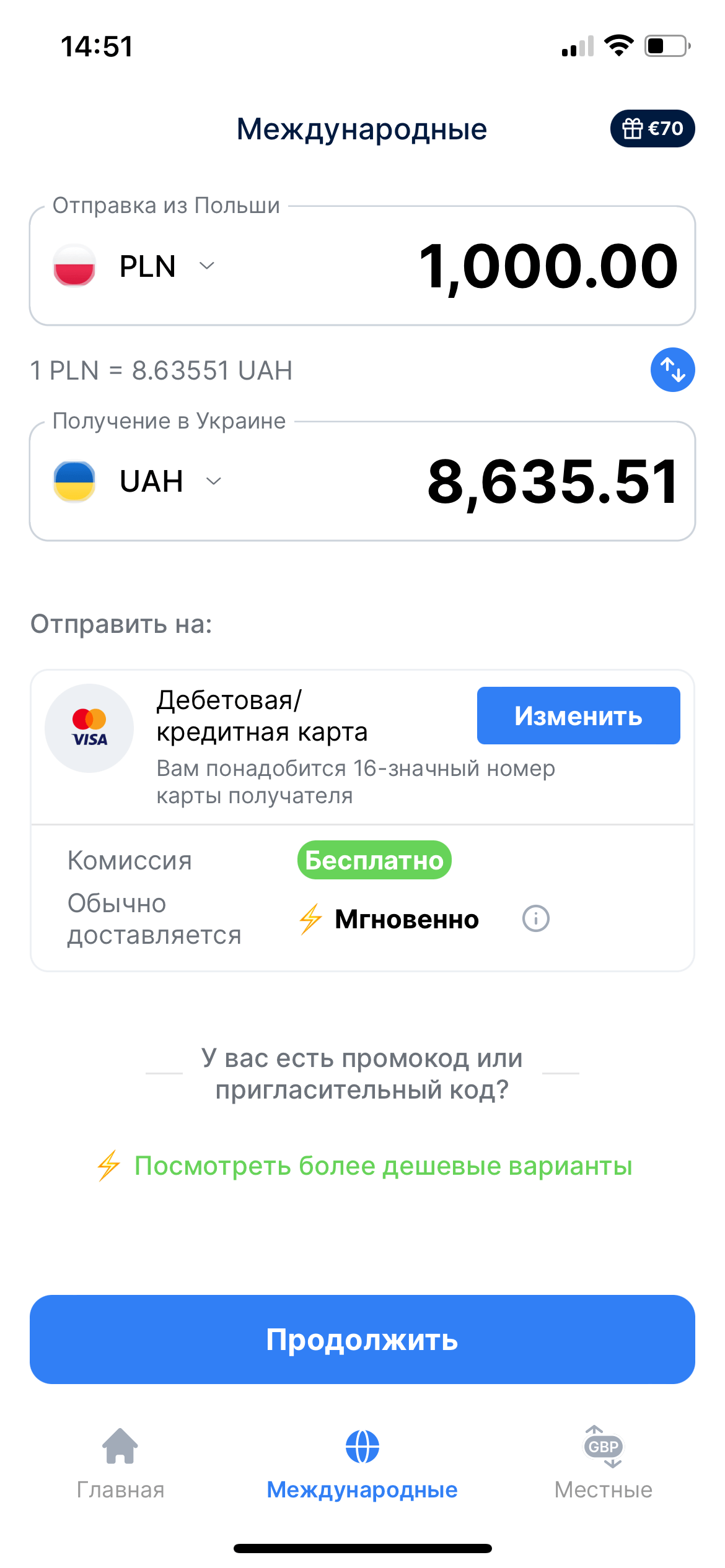Edit the 1,000.00 send amount
Screen dimensions: 725x1568
[548, 266]
